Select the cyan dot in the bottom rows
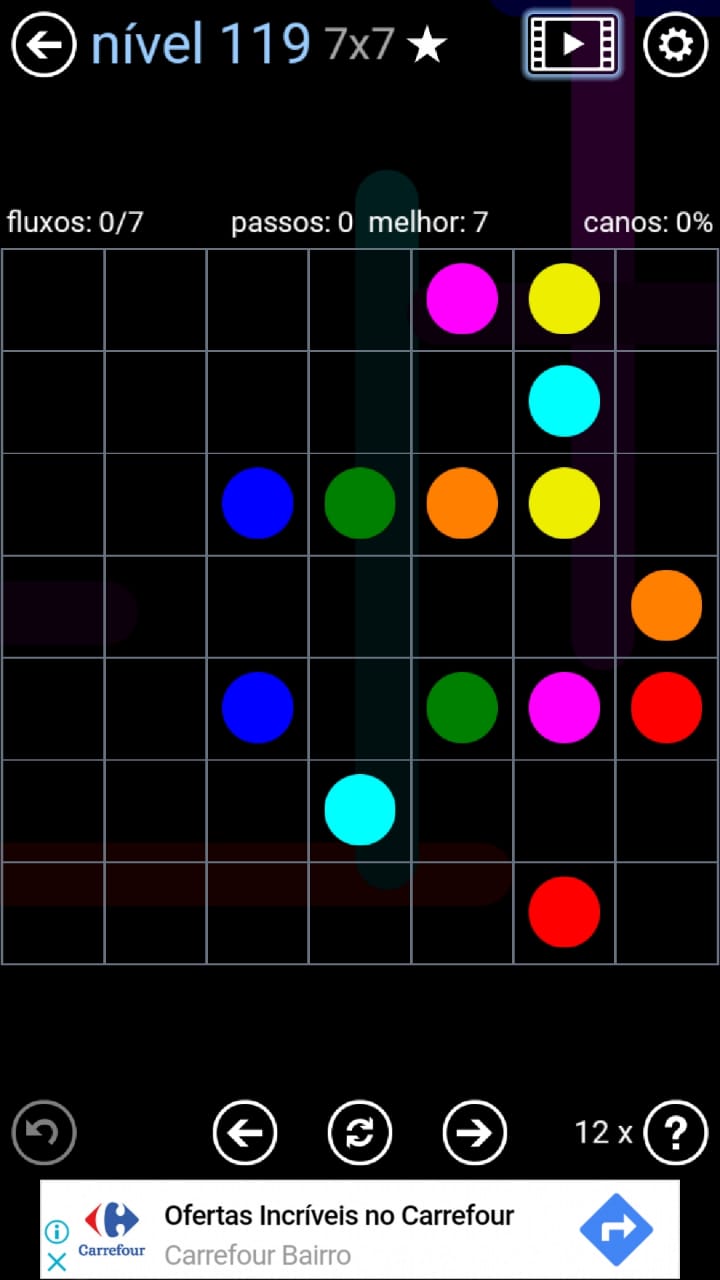 point(360,809)
